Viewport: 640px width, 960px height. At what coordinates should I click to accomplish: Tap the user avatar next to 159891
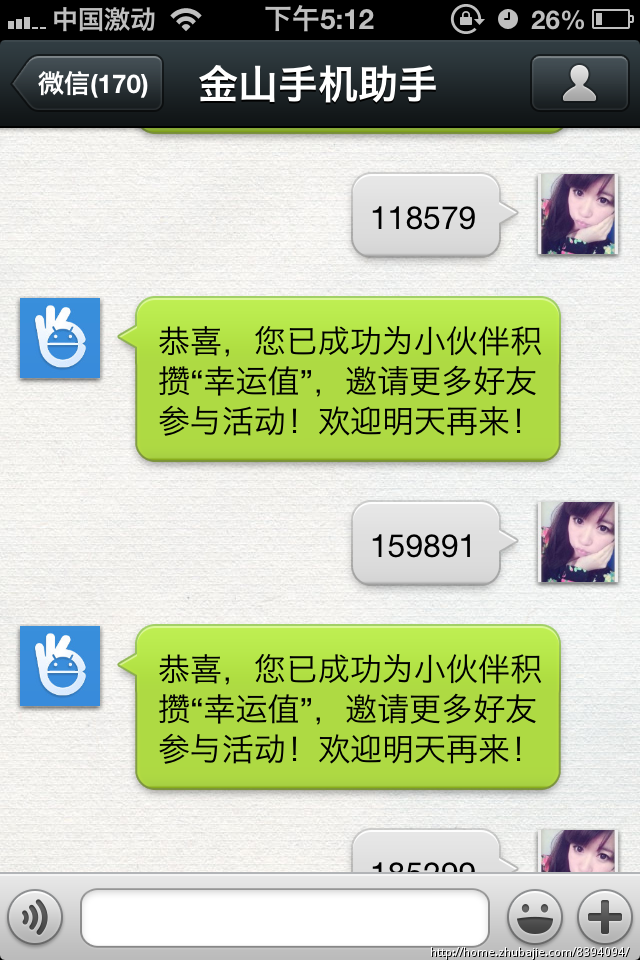pos(577,542)
